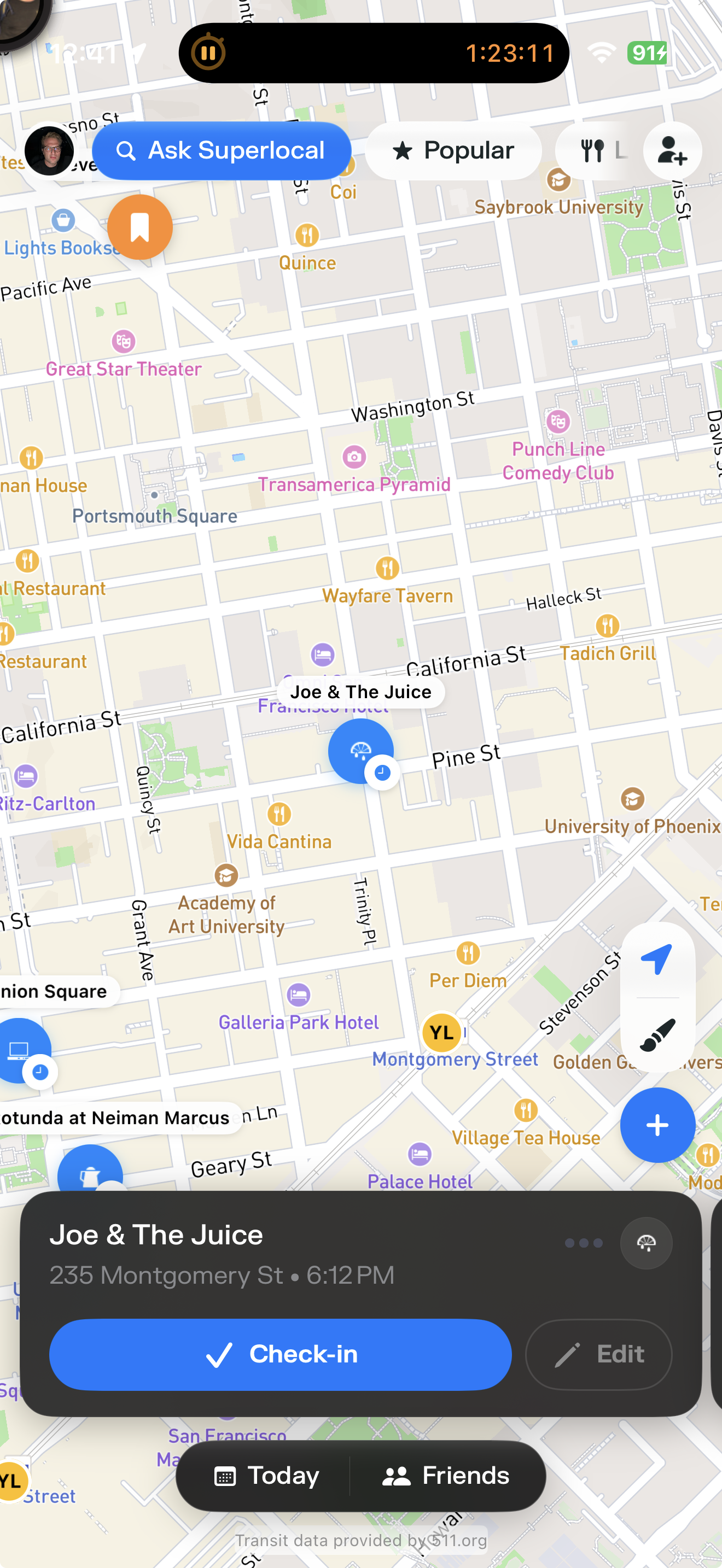This screenshot has height=1568, width=722.
Task: Open the map style brush tool
Action: point(657,1035)
